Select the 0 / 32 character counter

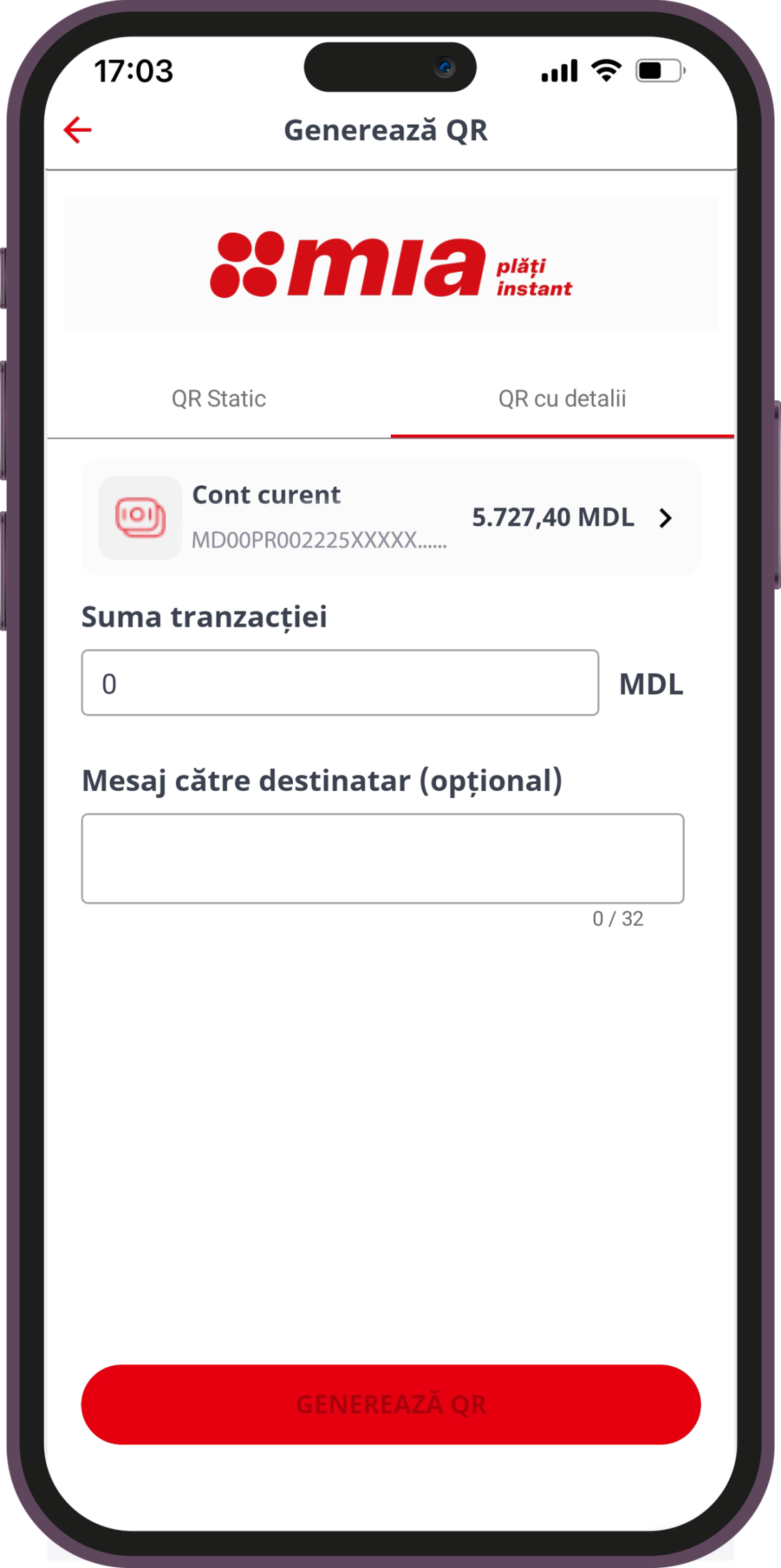point(617,918)
